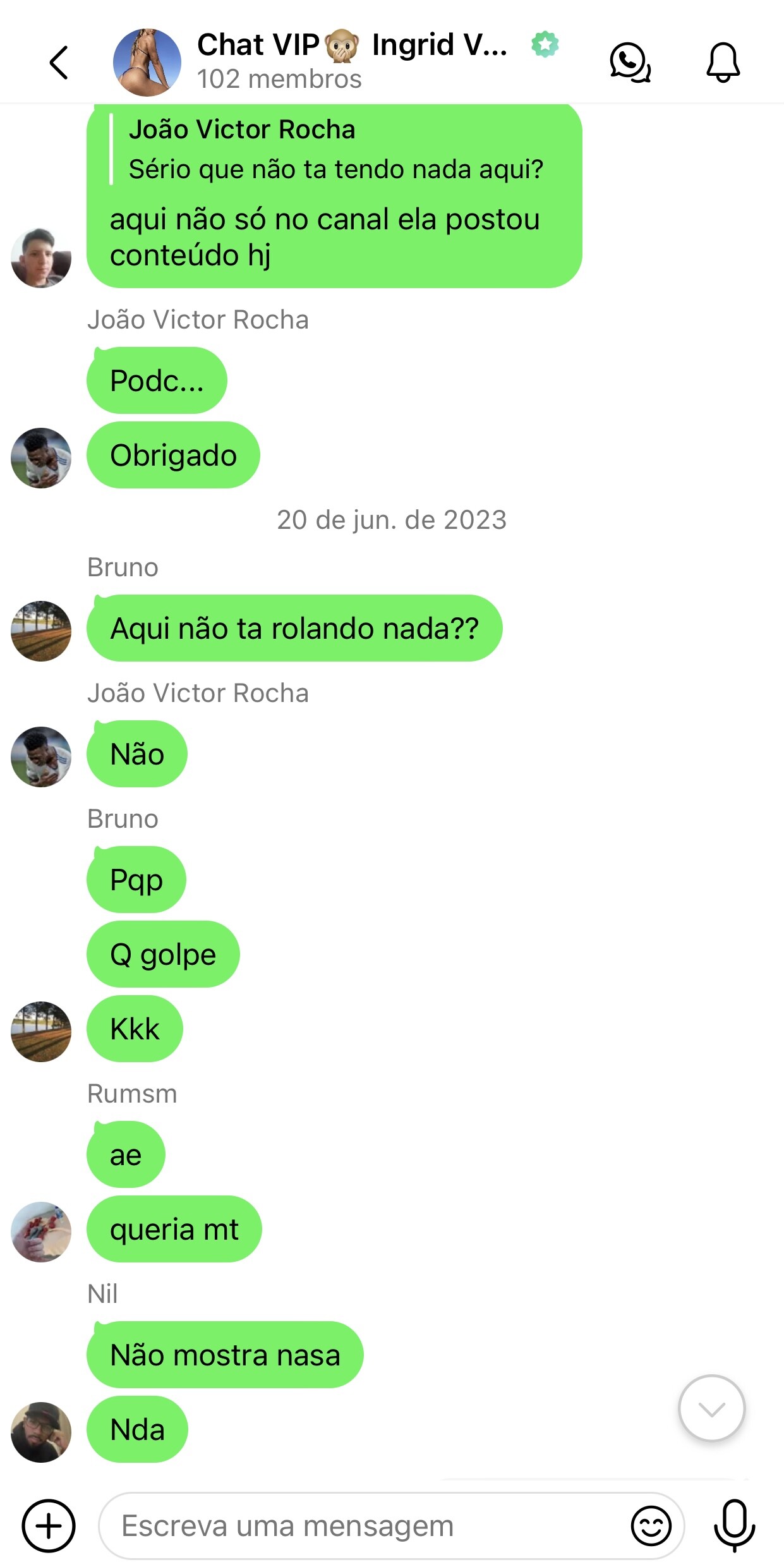Open the chats bubble icon in header

point(629,63)
